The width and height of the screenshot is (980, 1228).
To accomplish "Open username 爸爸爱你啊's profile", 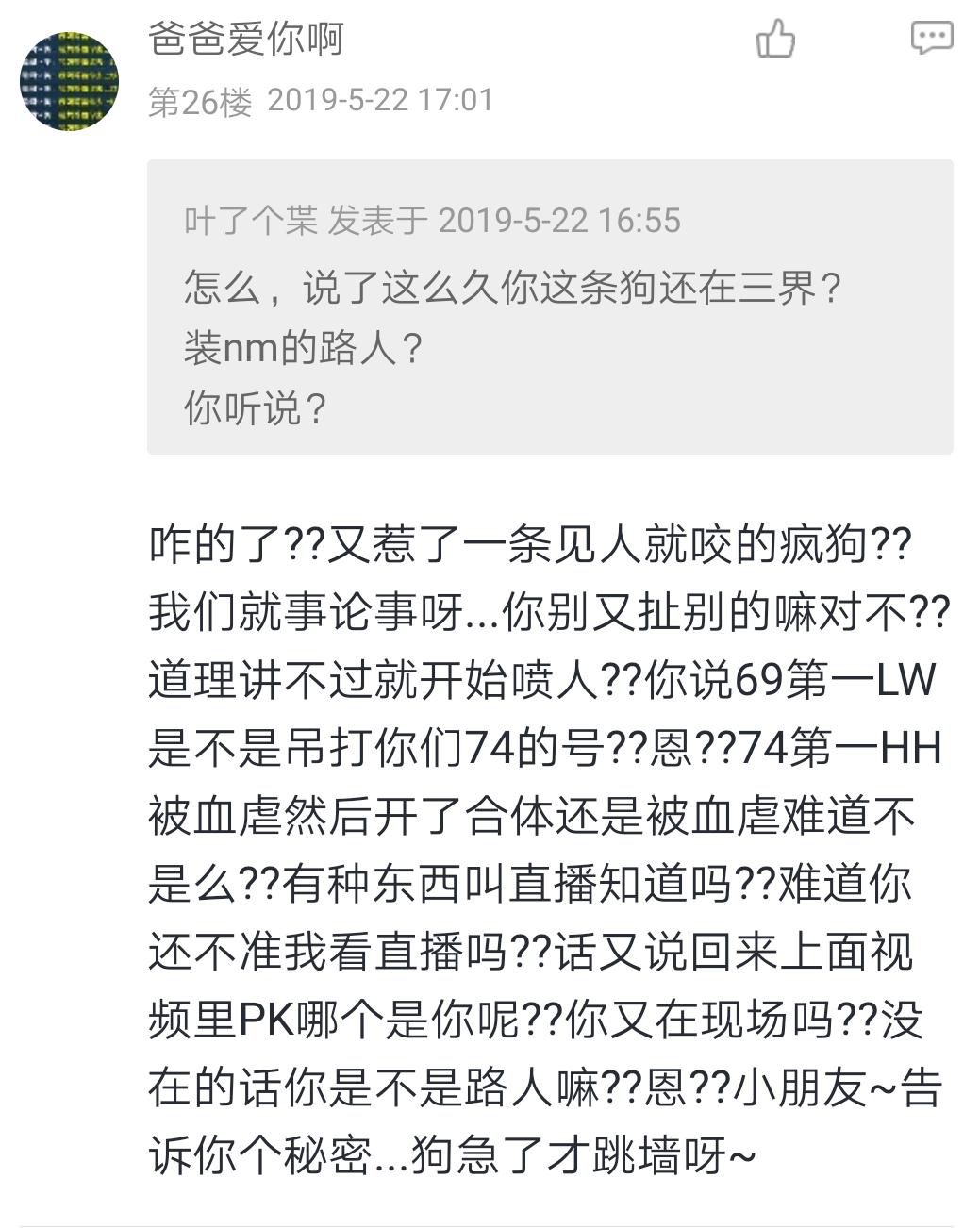I will point(245,40).
